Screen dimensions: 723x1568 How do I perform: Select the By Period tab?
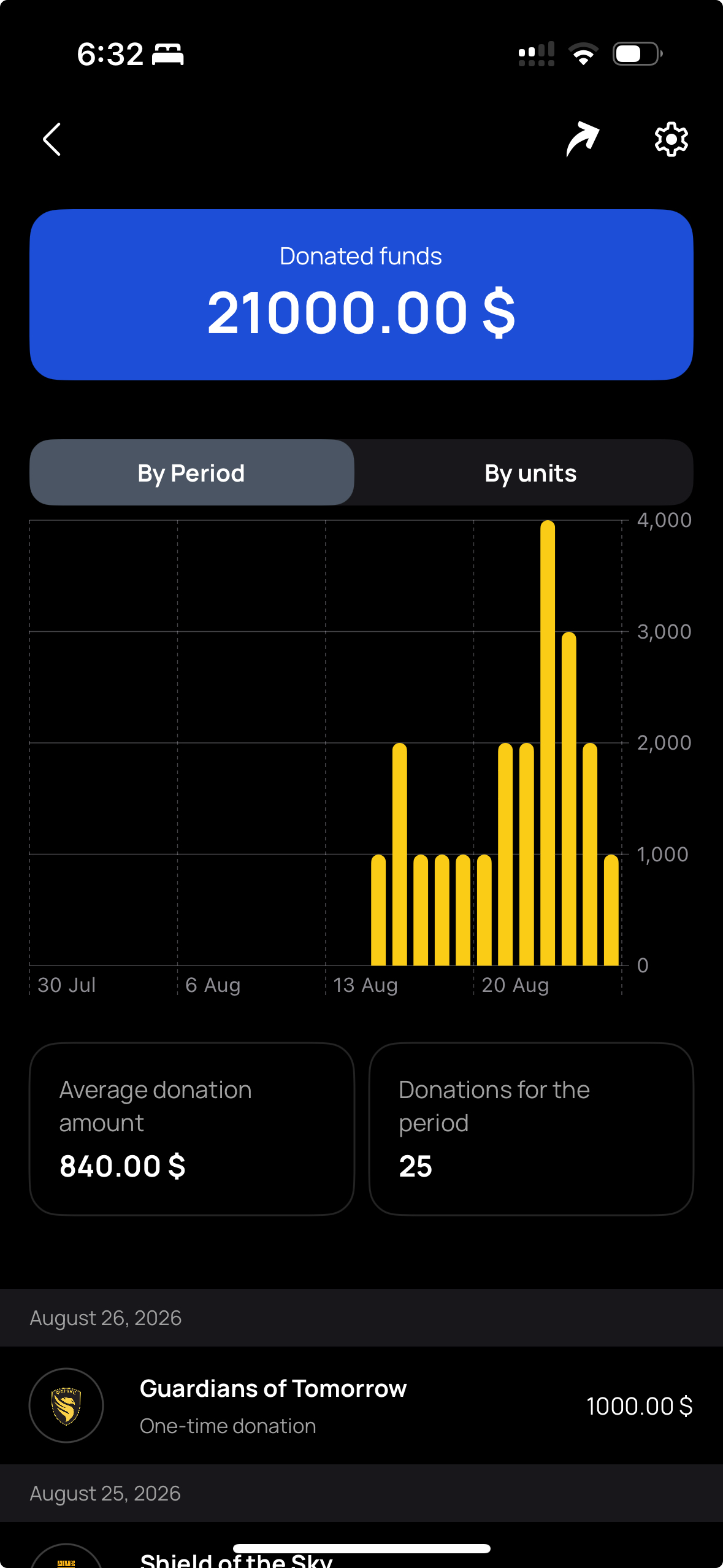[x=192, y=472]
